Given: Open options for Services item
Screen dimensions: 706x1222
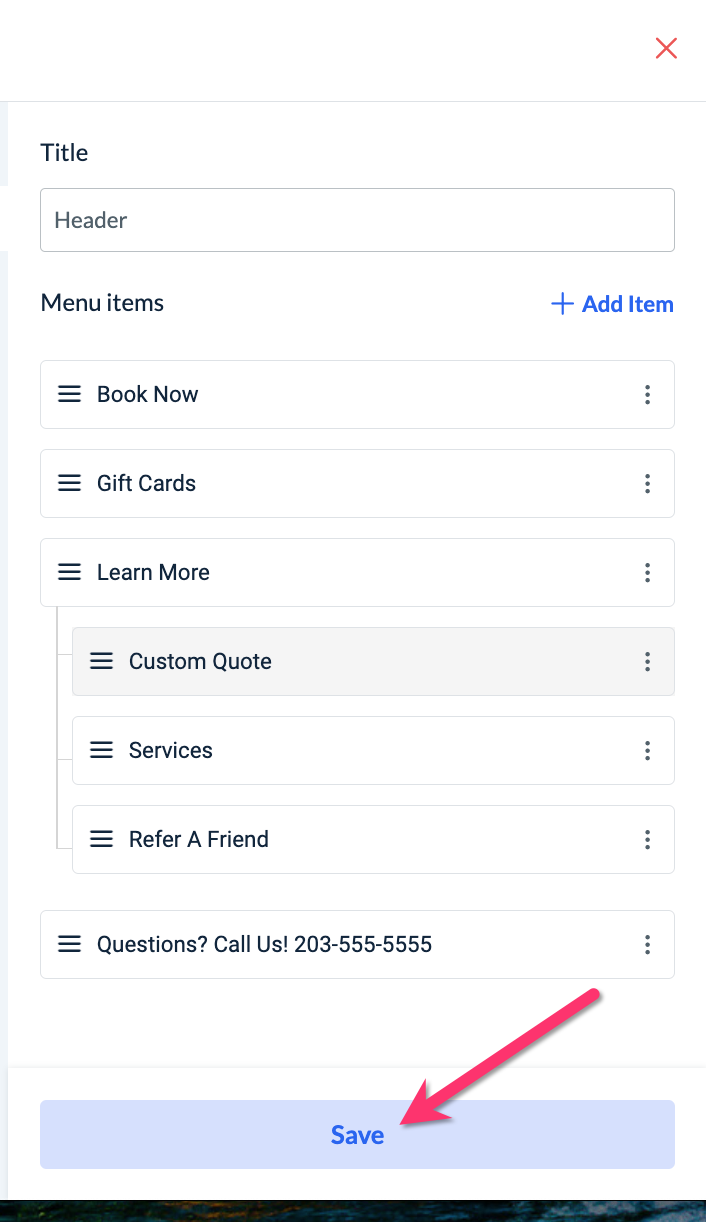Looking at the screenshot, I should (647, 750).
